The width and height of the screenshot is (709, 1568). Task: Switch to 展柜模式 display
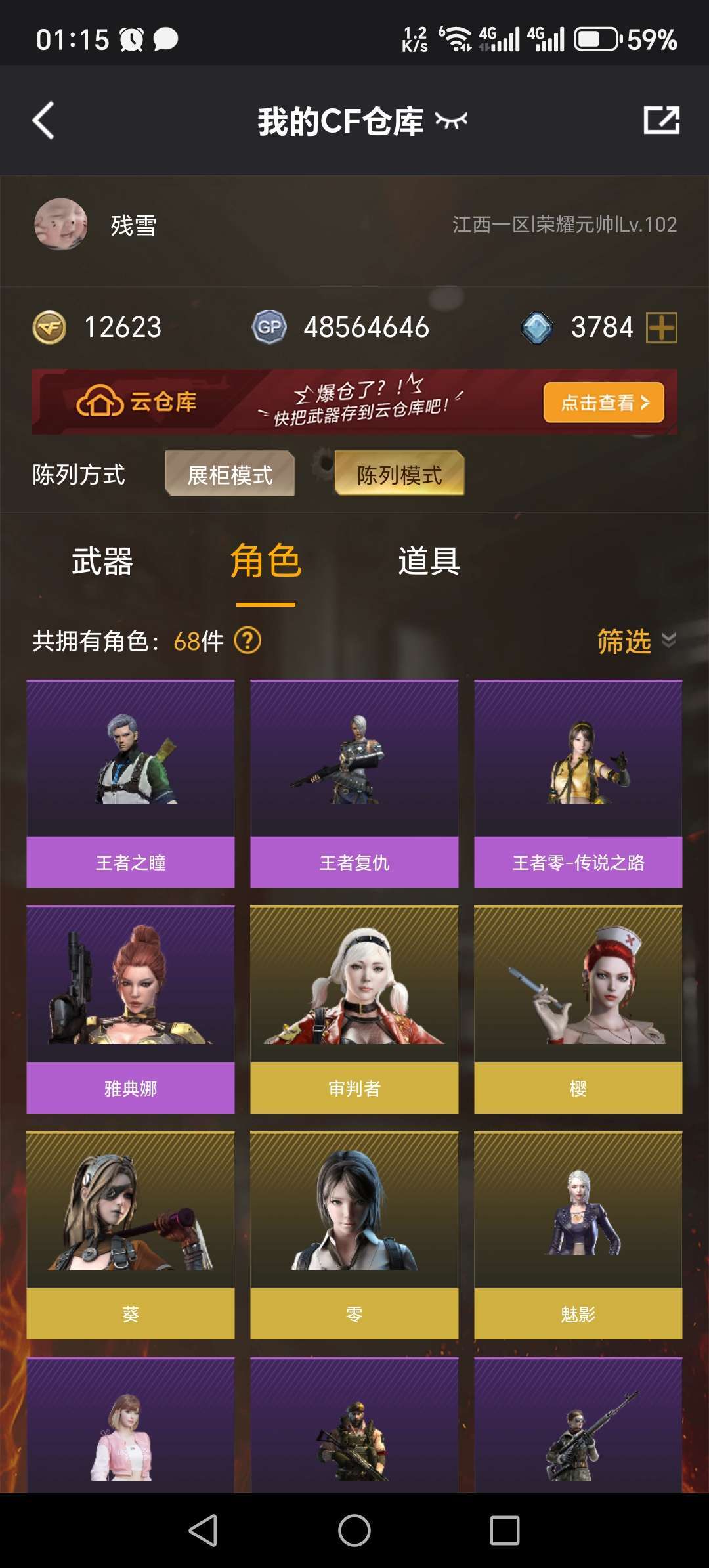230,474
